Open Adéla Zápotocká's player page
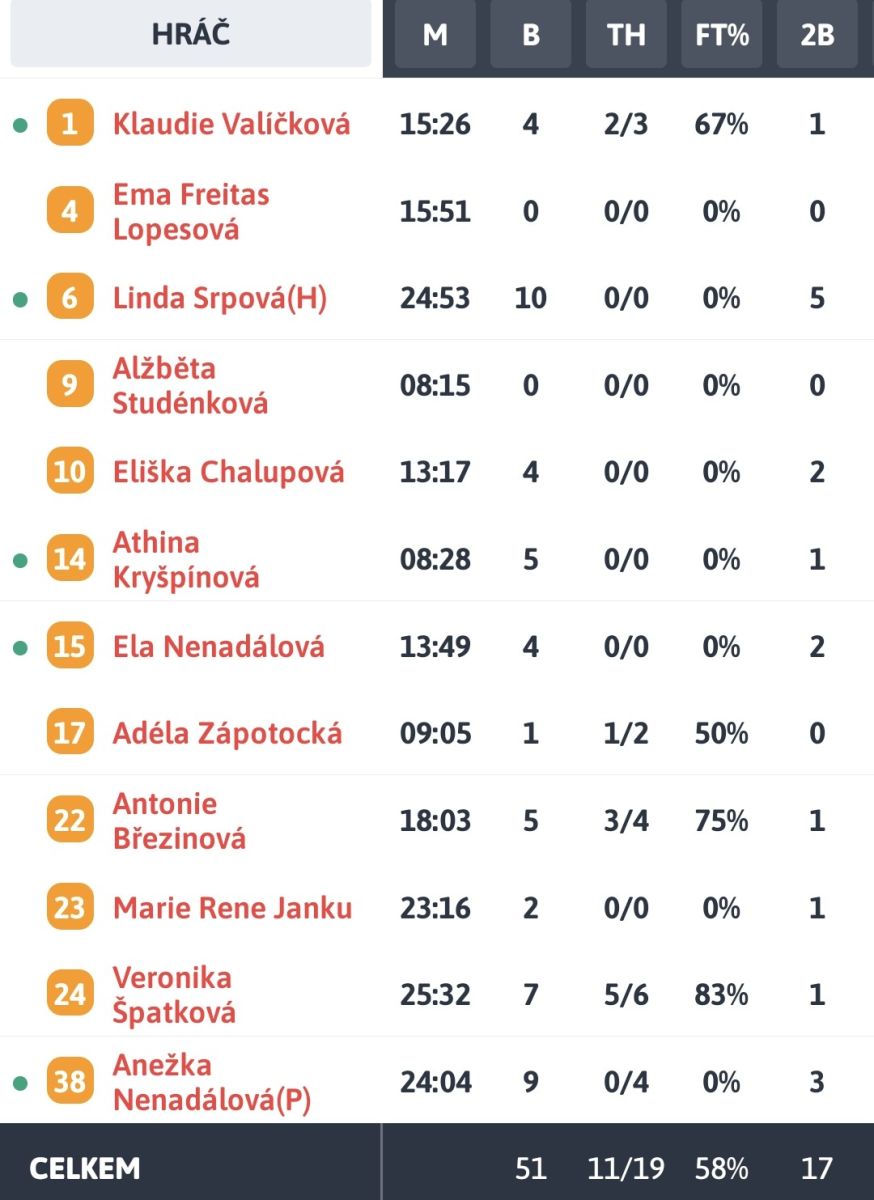 click(227, 733)
